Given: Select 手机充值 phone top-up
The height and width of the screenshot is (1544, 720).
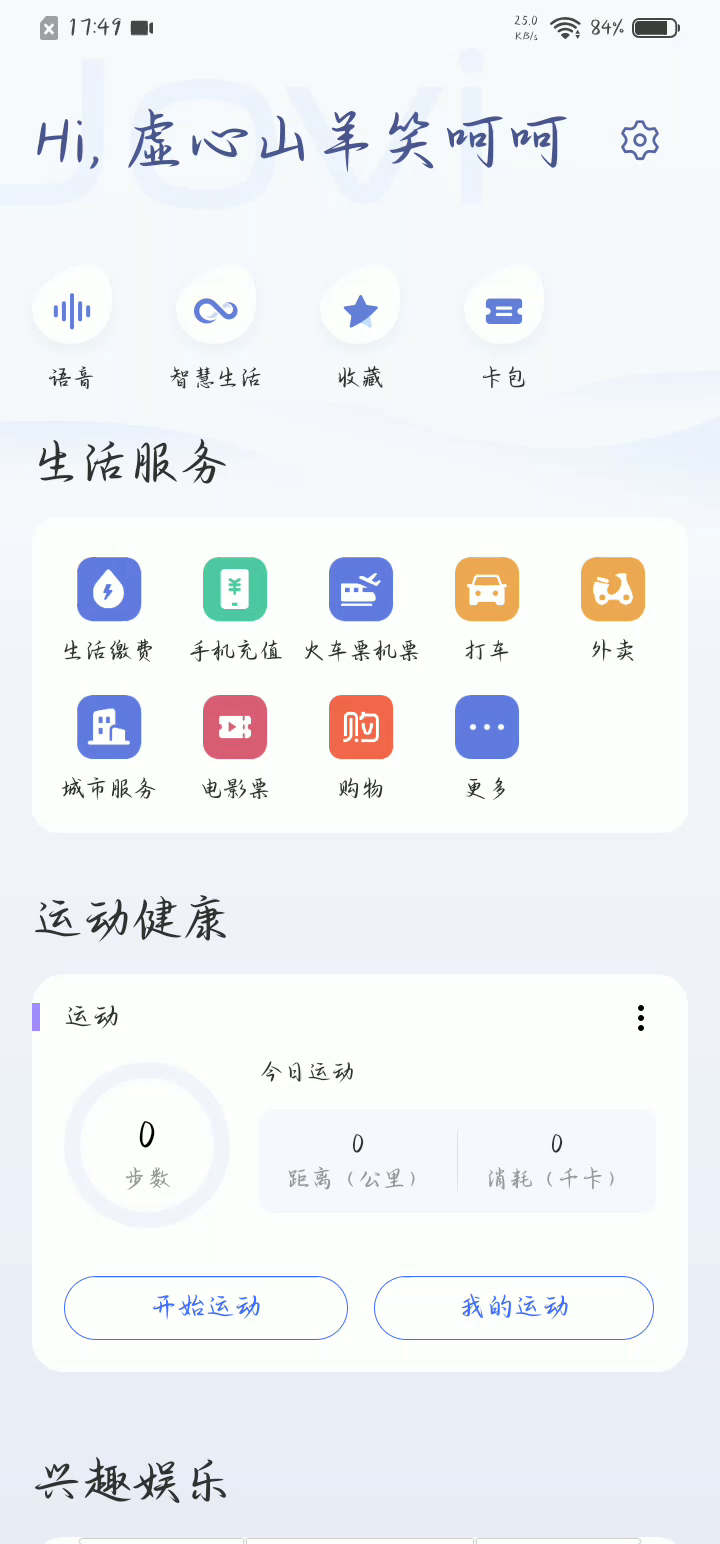Looking at the screenshot, I should coord(235,589).
